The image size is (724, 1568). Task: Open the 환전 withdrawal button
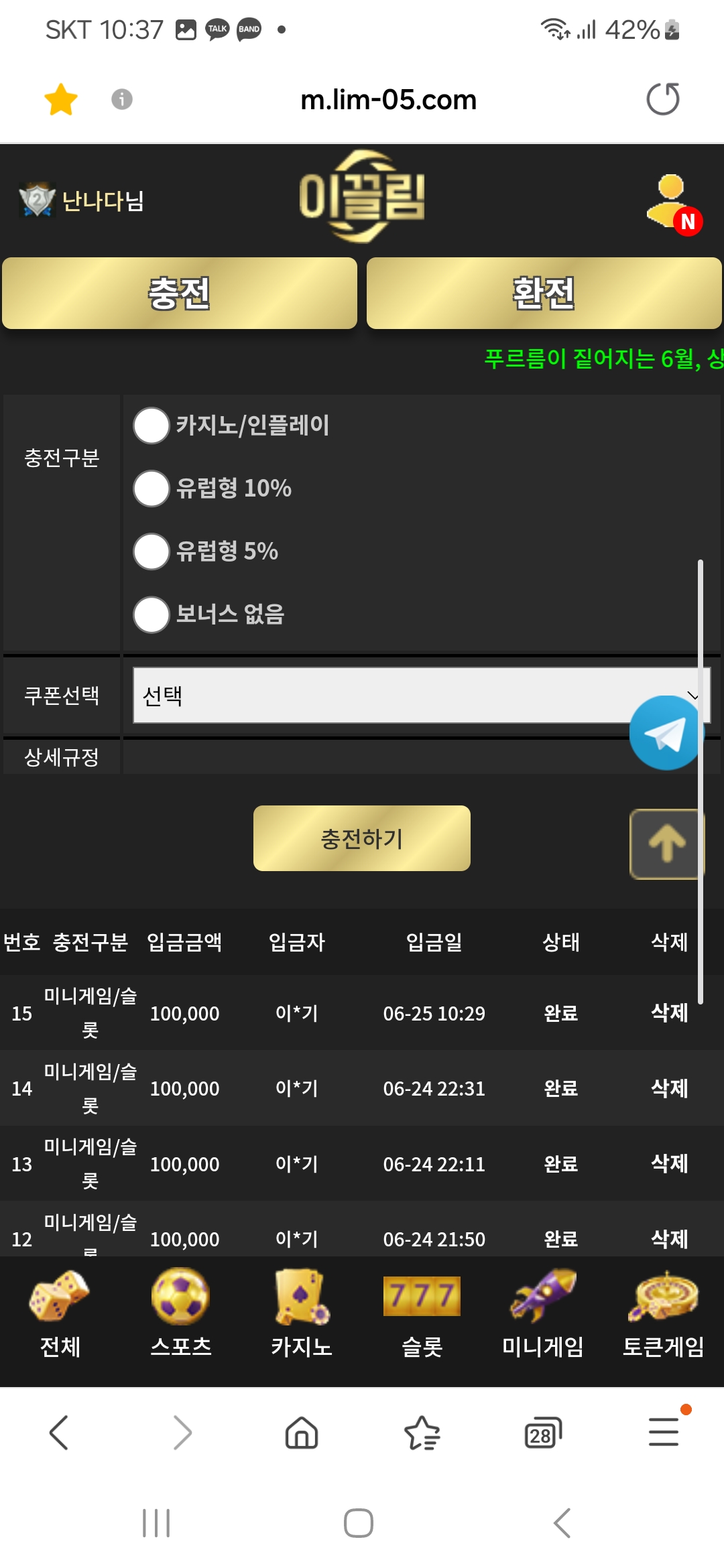(x=544, y=293)
